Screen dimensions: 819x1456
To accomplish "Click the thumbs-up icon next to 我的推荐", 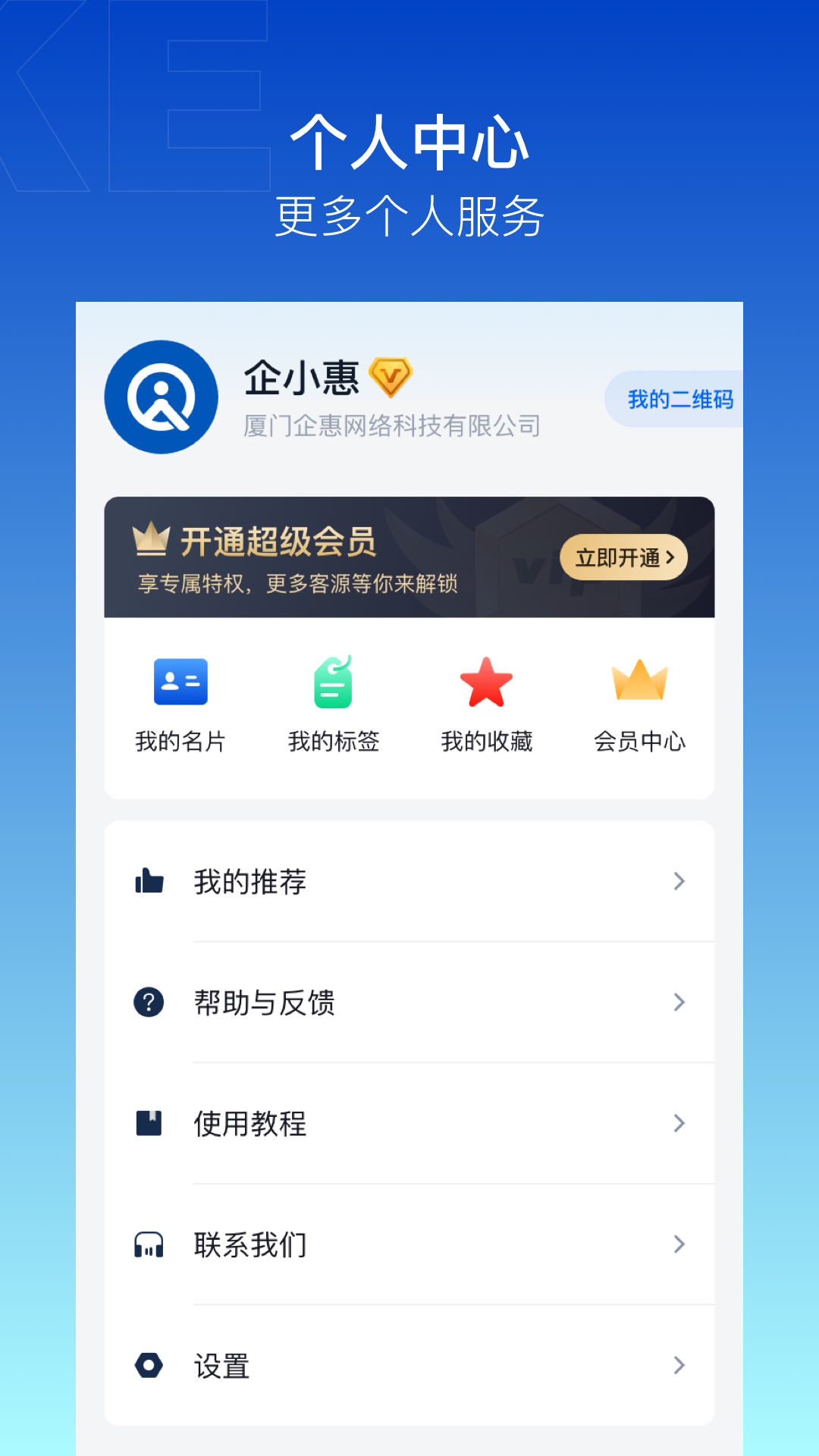I will (x=150, y=880).
